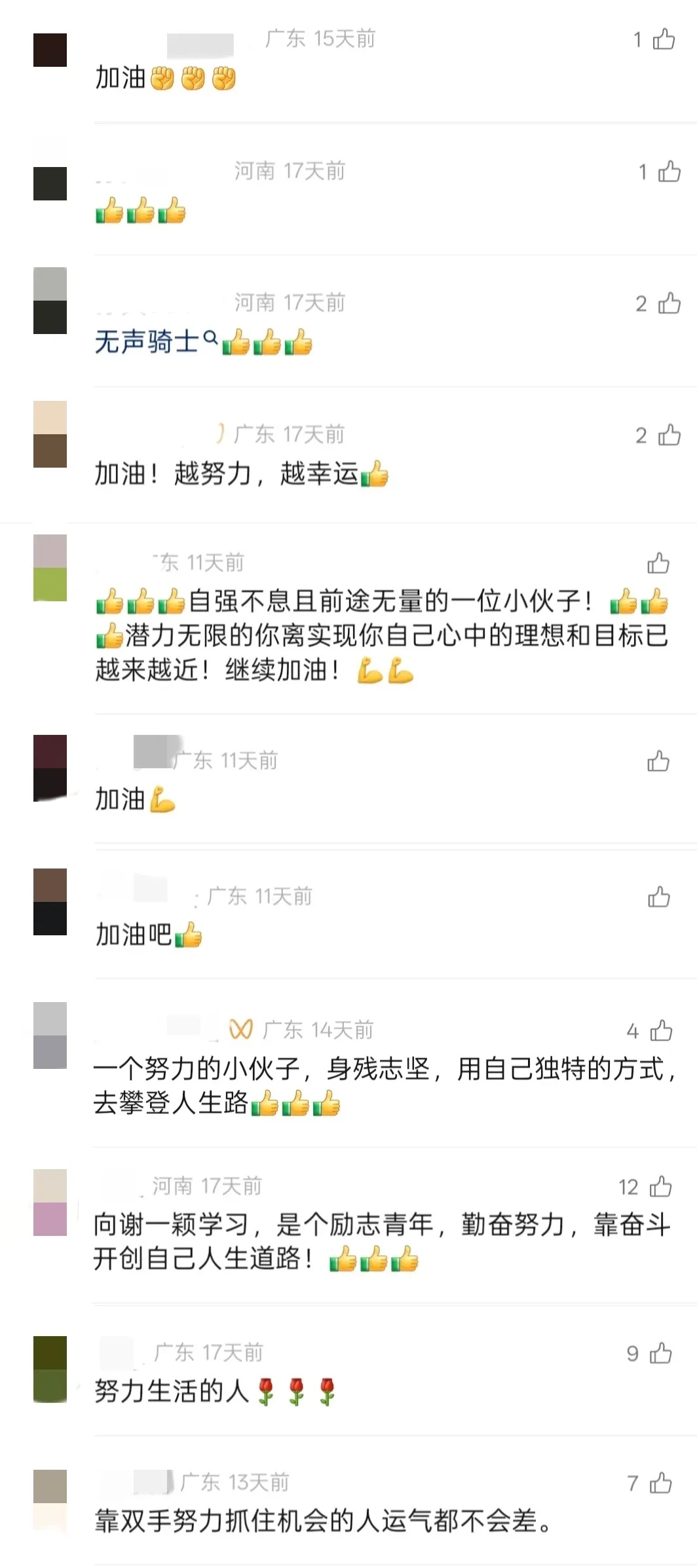
Task: Like the 加油 comment with the flexed arm
Action: click(658, 761)
